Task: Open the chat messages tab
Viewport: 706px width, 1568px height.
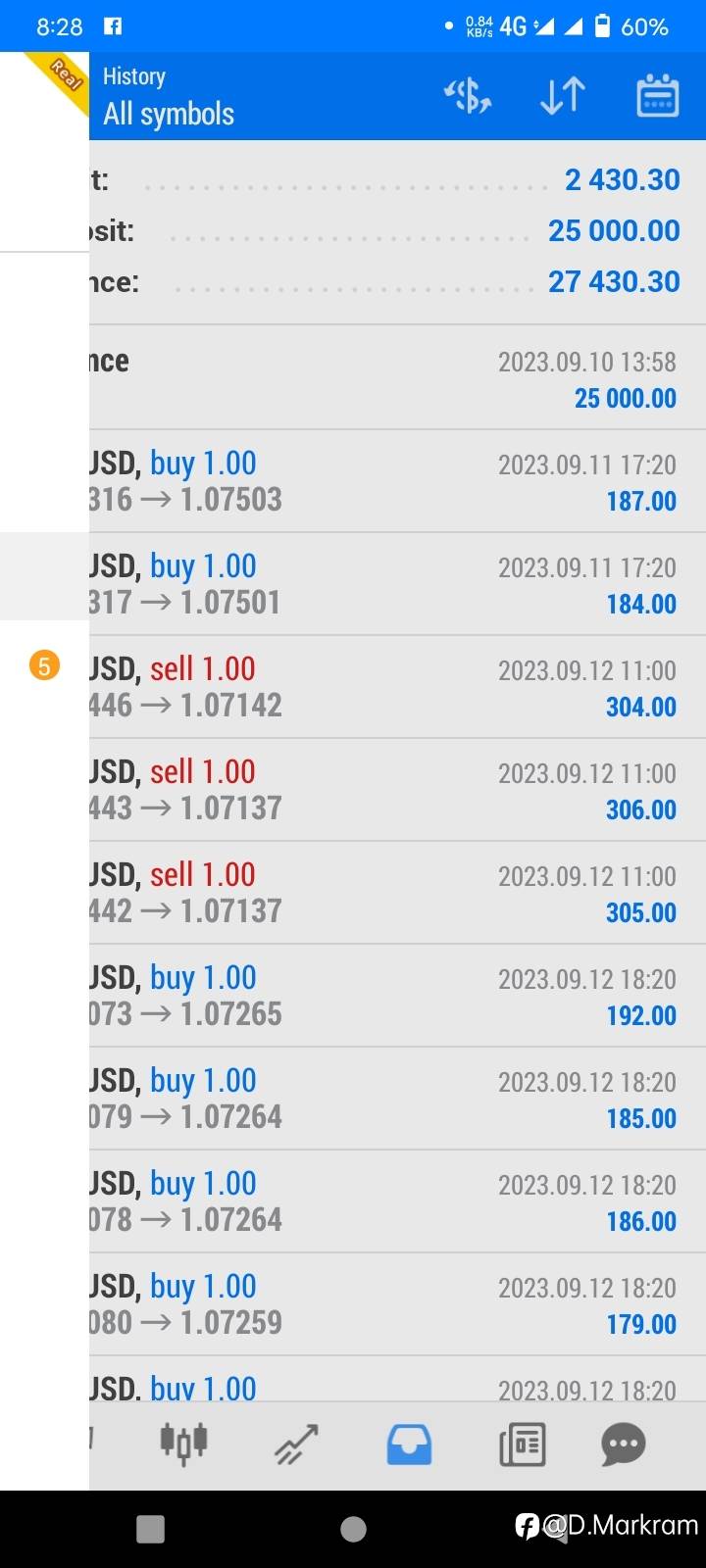Action: coord(624,1444)
